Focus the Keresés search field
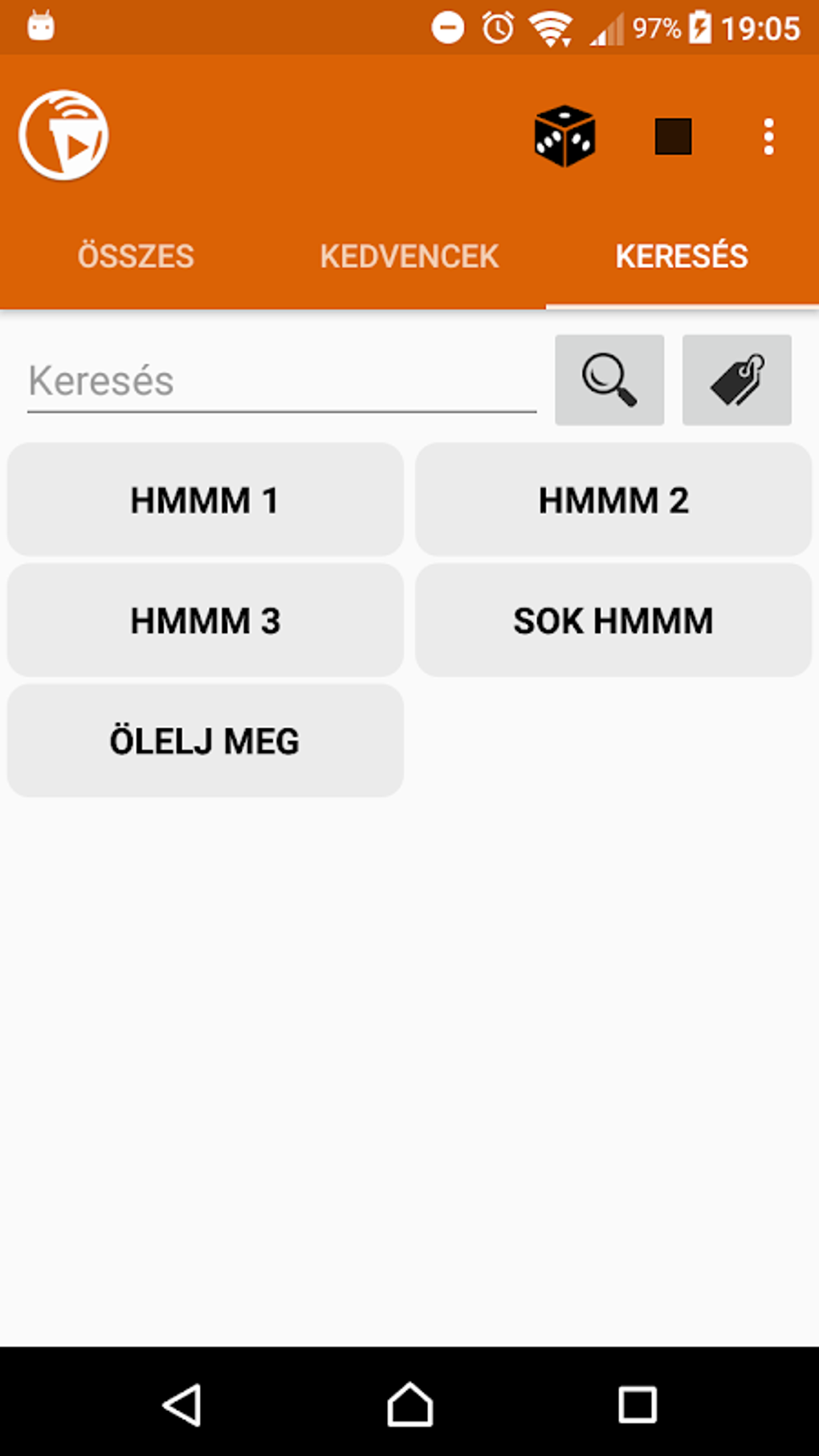819x1456 pixels. click(x=281, y=381)
